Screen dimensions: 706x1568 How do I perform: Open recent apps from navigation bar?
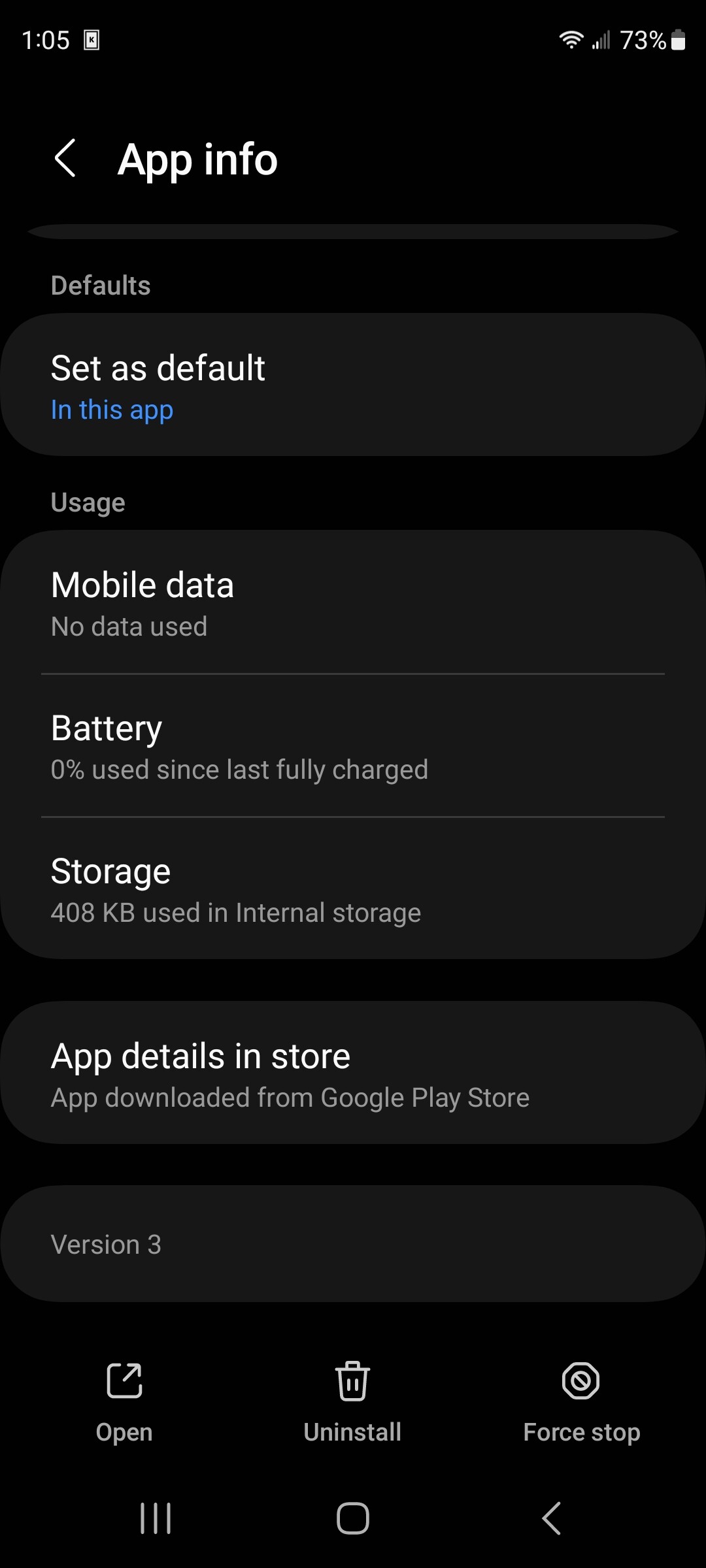pyautogui.click(x=156, y=1518)
